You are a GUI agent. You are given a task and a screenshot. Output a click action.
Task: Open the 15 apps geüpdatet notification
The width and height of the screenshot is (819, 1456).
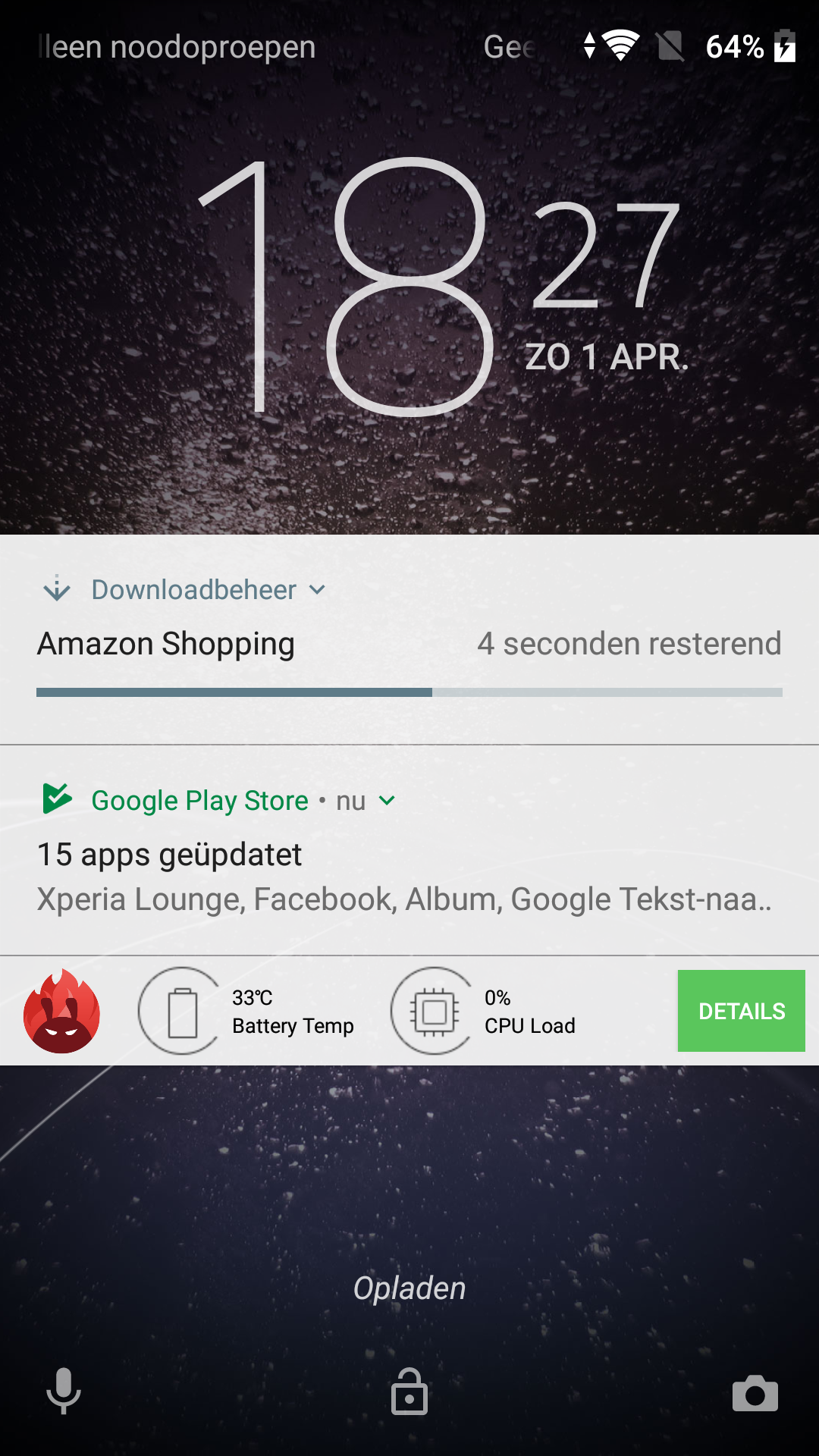pos(409,850)
